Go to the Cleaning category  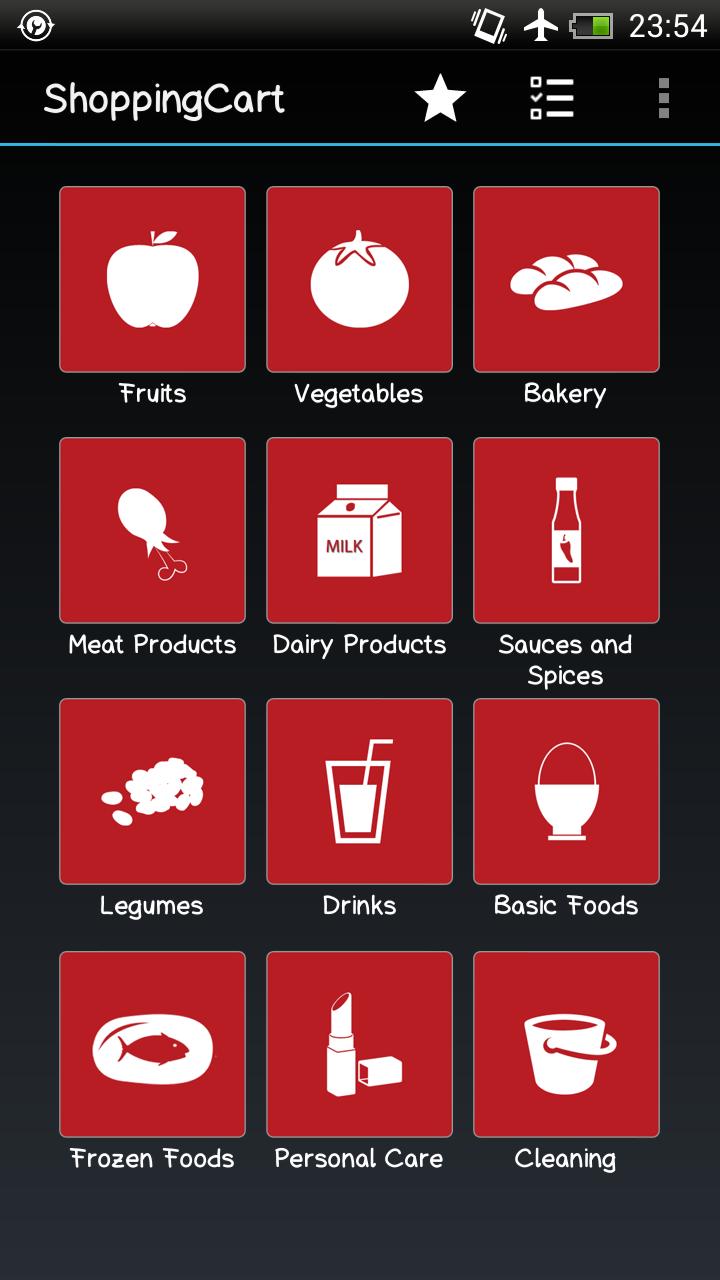(566, 1044)
